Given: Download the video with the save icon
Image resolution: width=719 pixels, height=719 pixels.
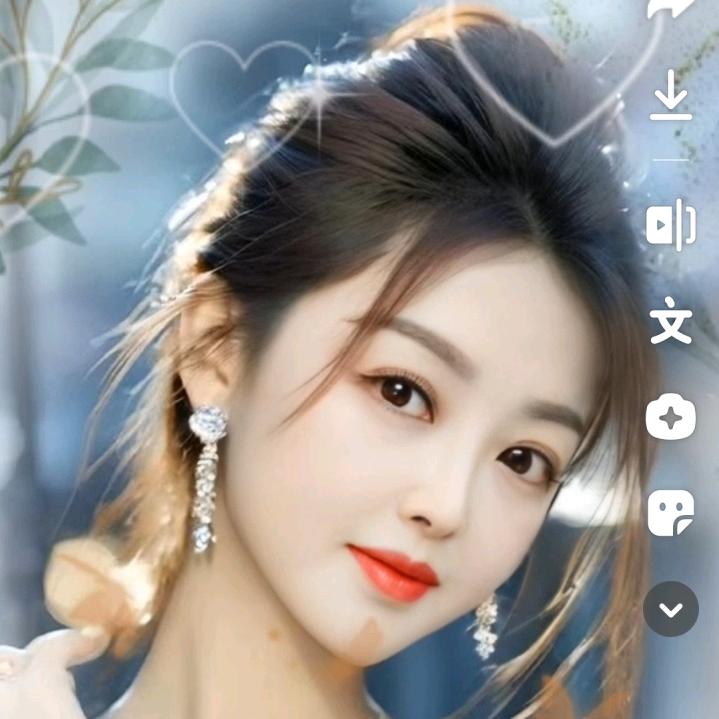Looking at the screenshot, I should coord(671,102).
